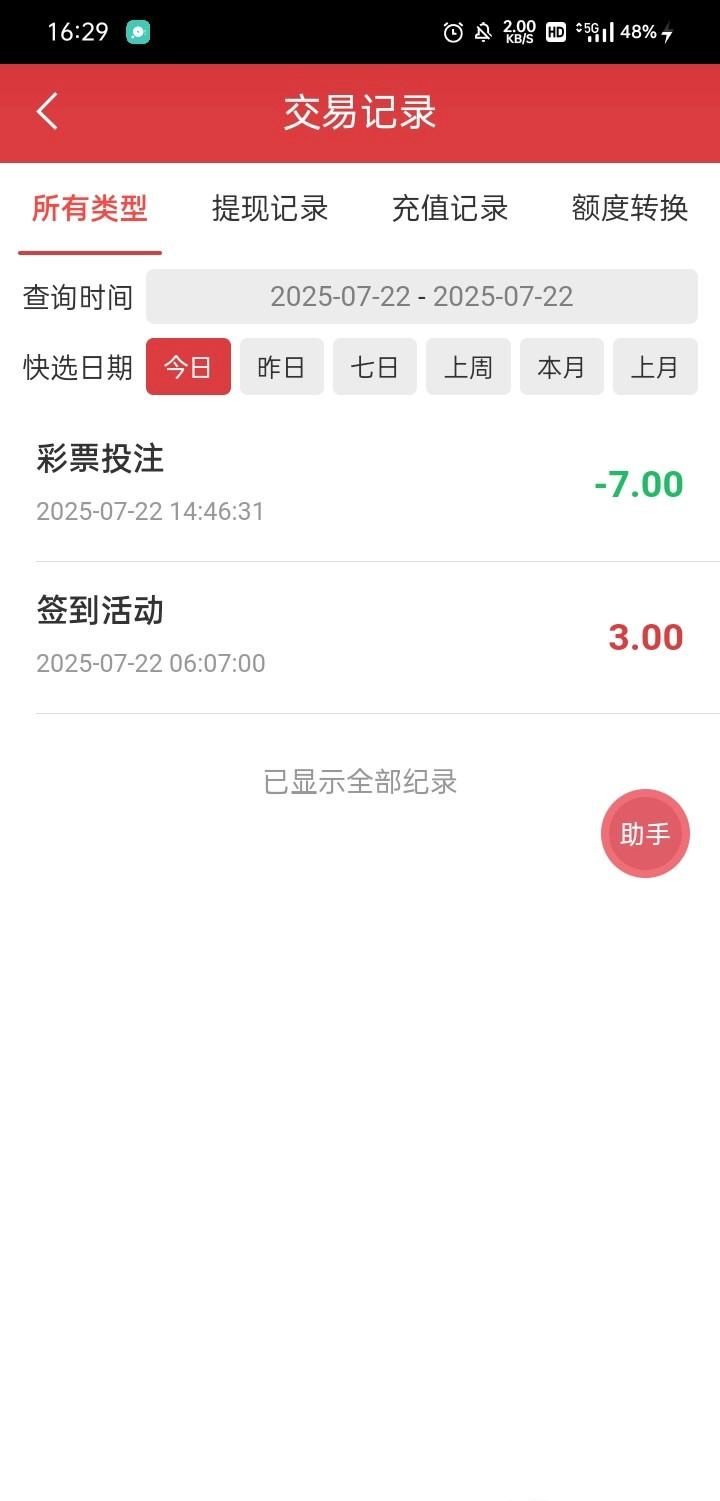
Task: Open the 彩票投注 transaction record
Action: [x=360, y=484]
